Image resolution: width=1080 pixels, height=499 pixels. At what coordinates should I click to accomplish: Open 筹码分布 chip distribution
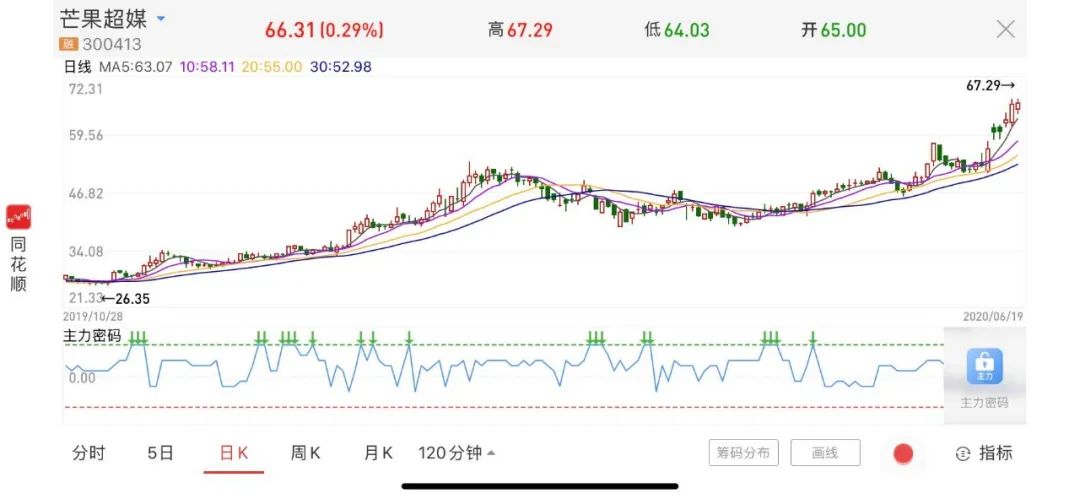click(743, 453)
